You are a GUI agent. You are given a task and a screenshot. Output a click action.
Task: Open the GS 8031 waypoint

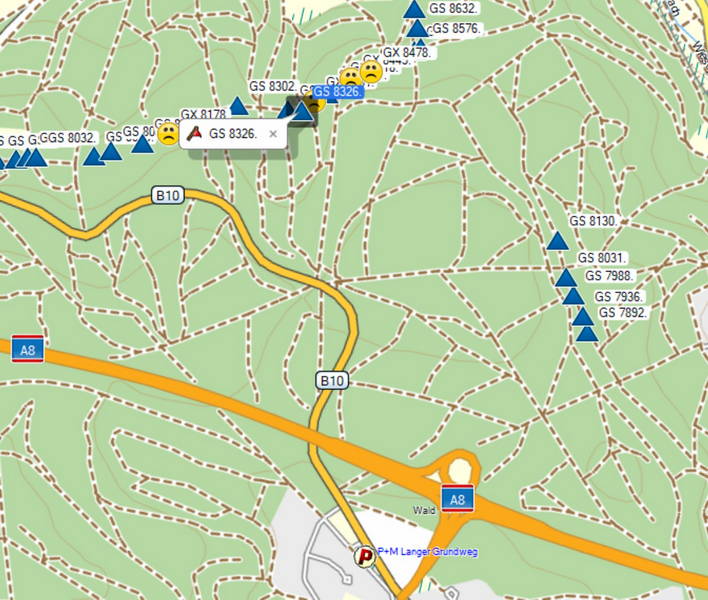click(566, 277)
